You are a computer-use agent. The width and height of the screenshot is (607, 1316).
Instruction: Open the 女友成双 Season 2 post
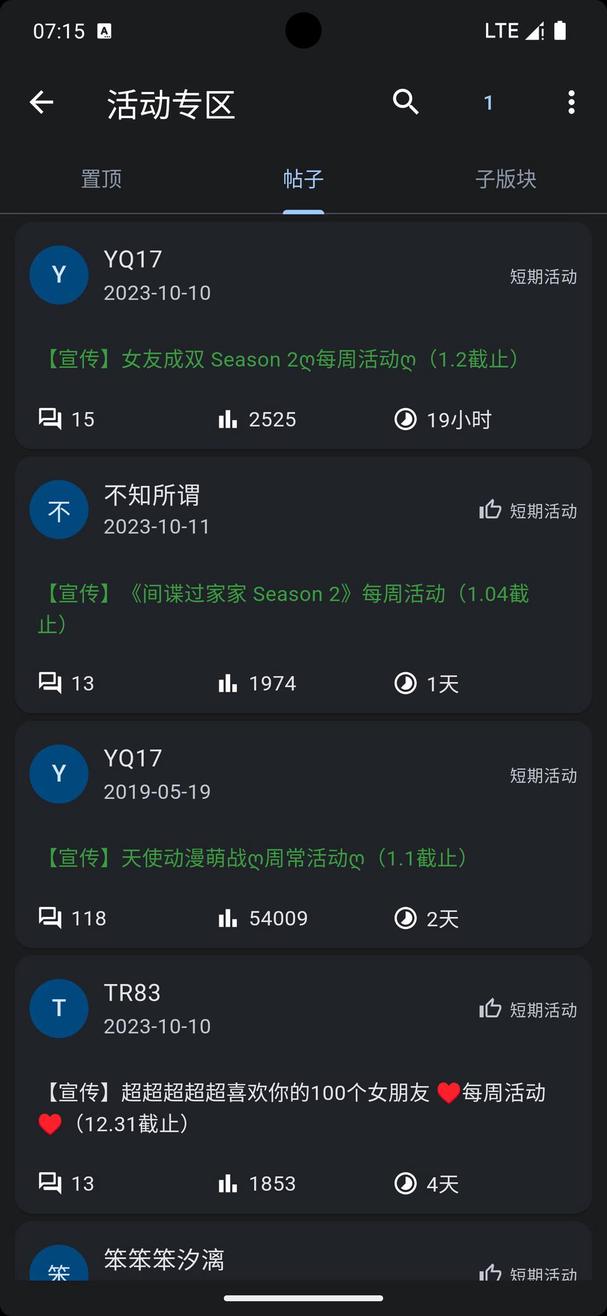coord(281,359)
